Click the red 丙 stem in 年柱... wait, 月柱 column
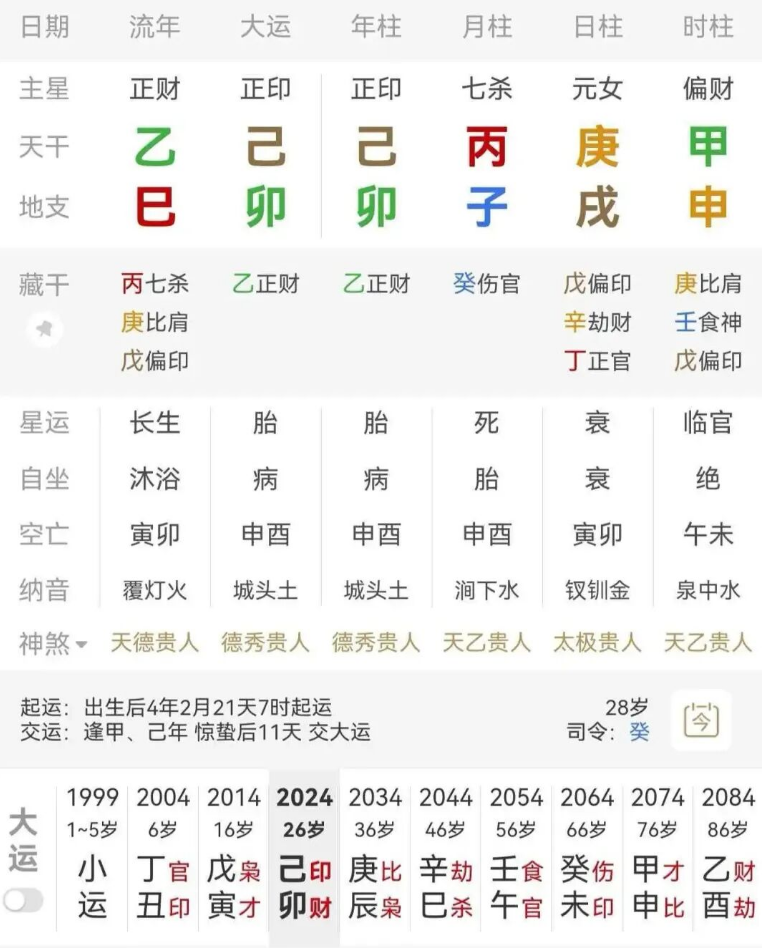The height and width of the screenshot is (948, 762). pos(485,145)
